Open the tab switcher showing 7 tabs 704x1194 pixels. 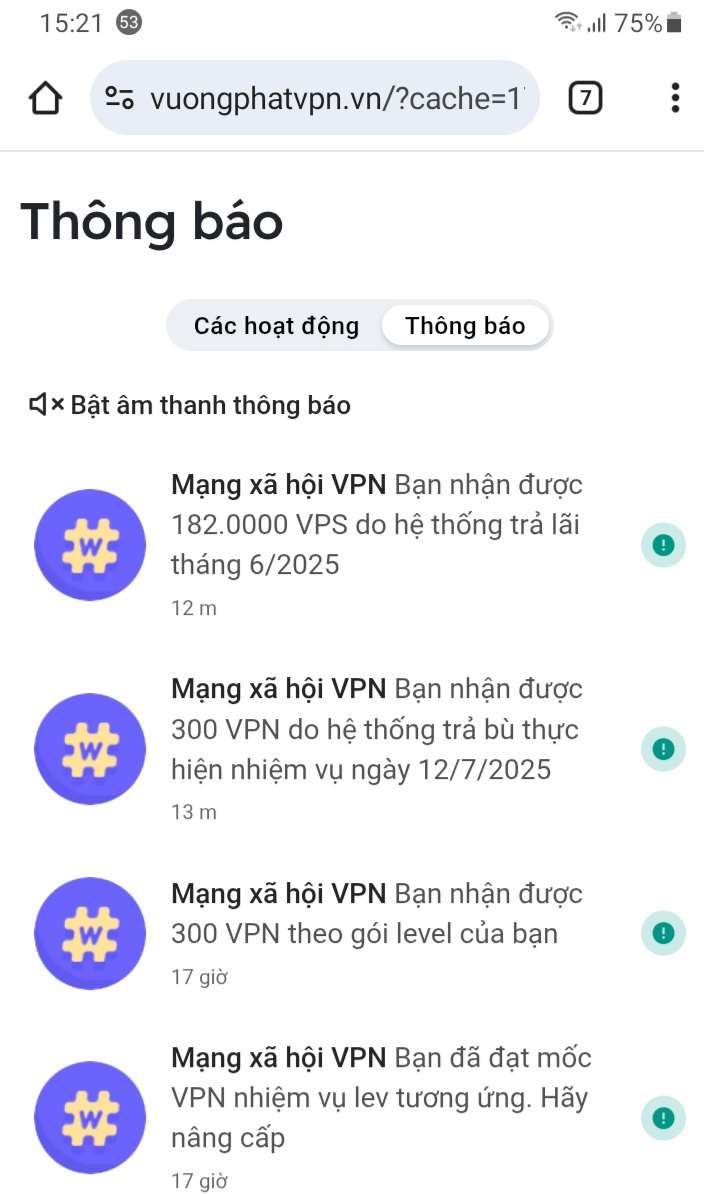pyautogui.click(x=585, y=98)
